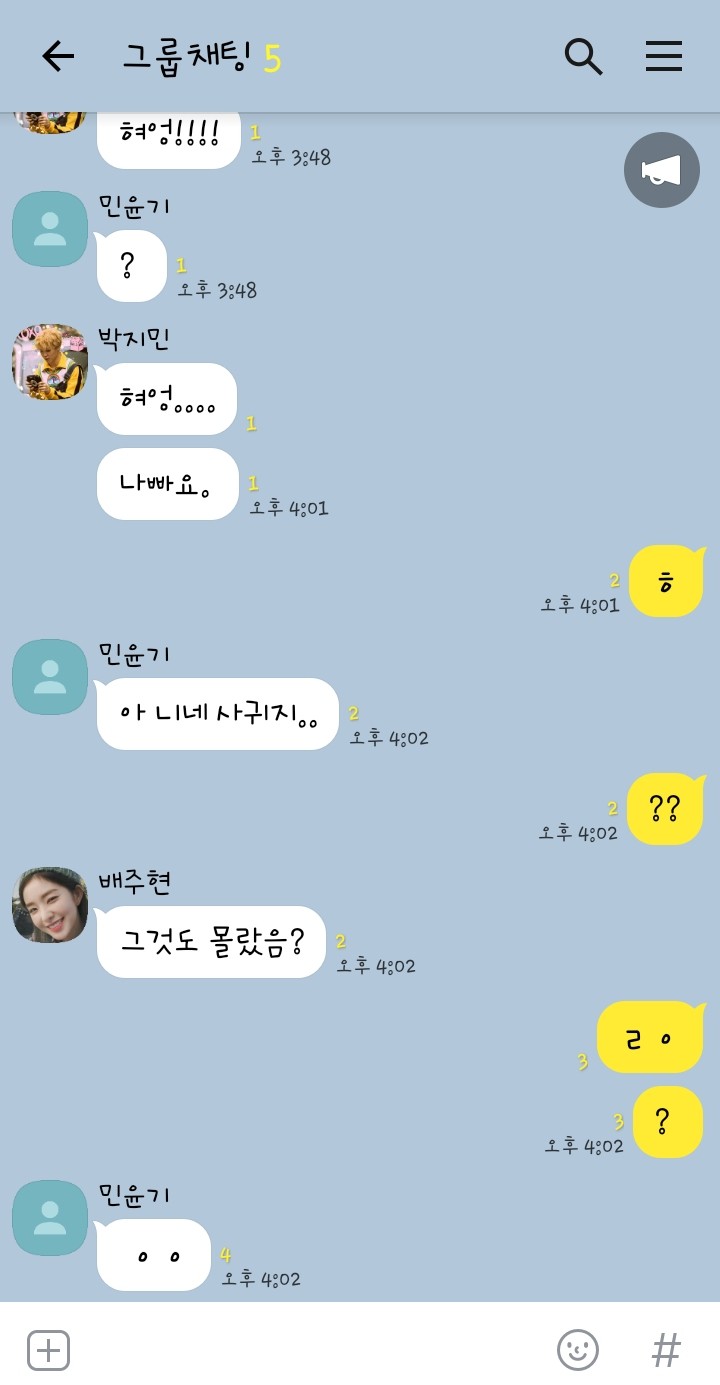The image size is (720, 1385).
Task: Focus the message input field
Action: pyautogui.click(x=300, y=1350)
